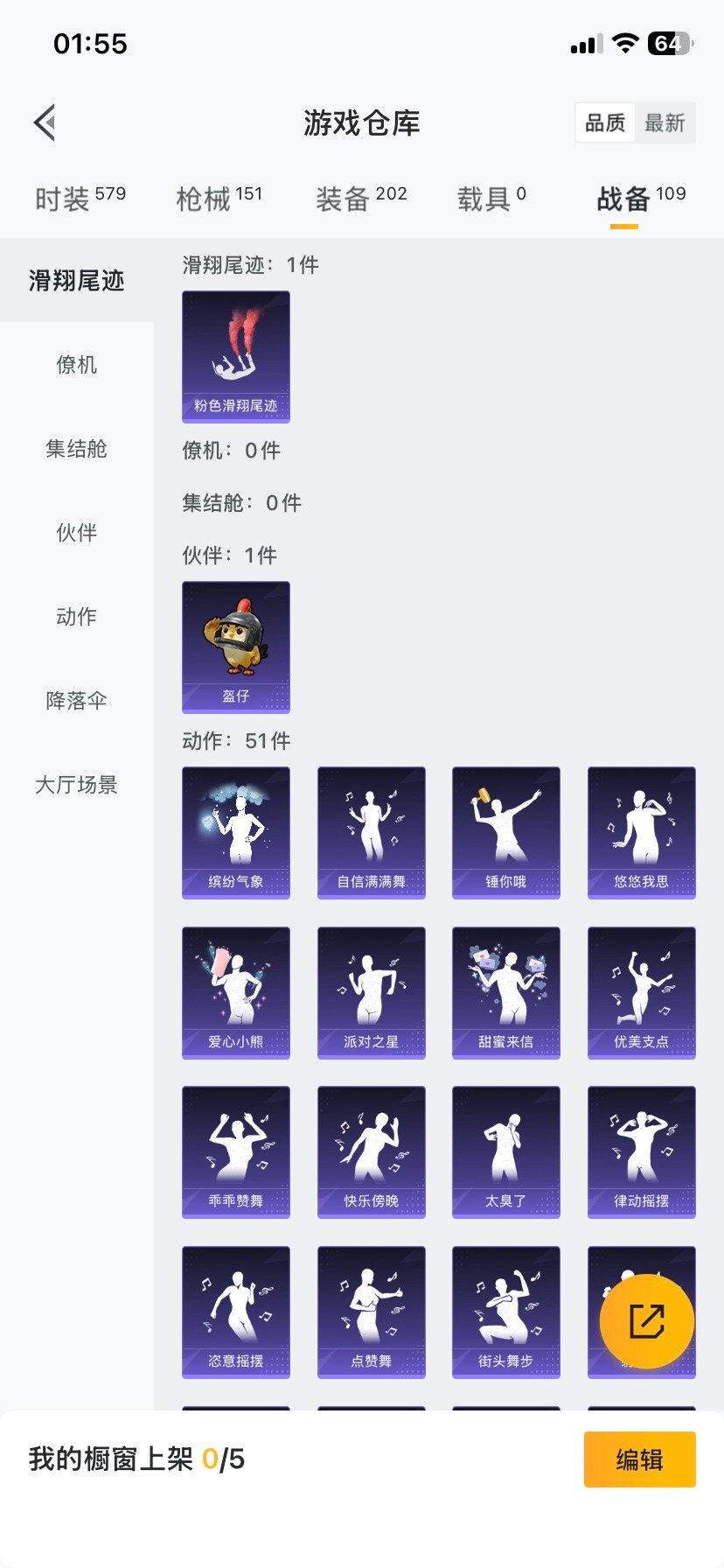Switch to the 时装 tab
724x1568 pixels.
pos(80,199)
